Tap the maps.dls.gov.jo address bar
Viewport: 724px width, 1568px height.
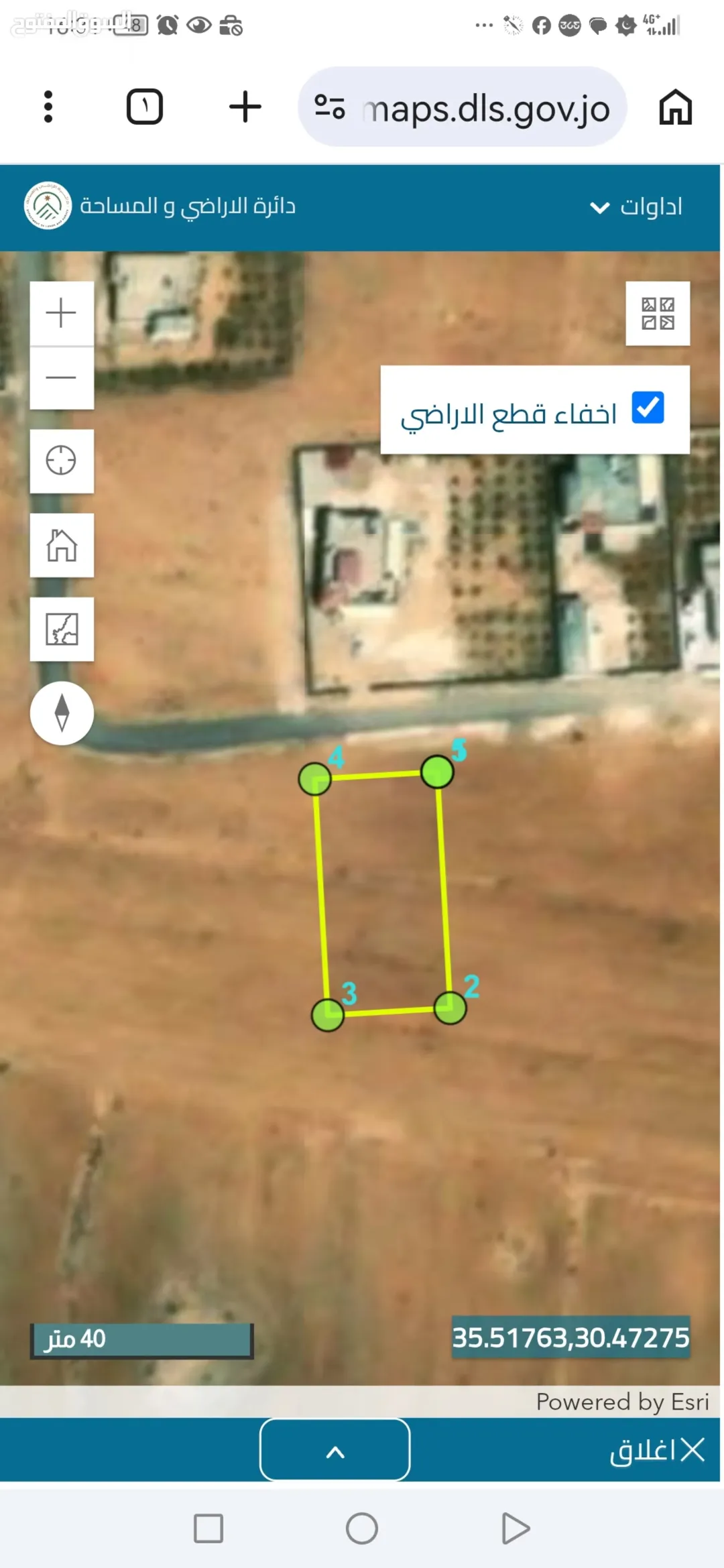(x=463, y=107)
